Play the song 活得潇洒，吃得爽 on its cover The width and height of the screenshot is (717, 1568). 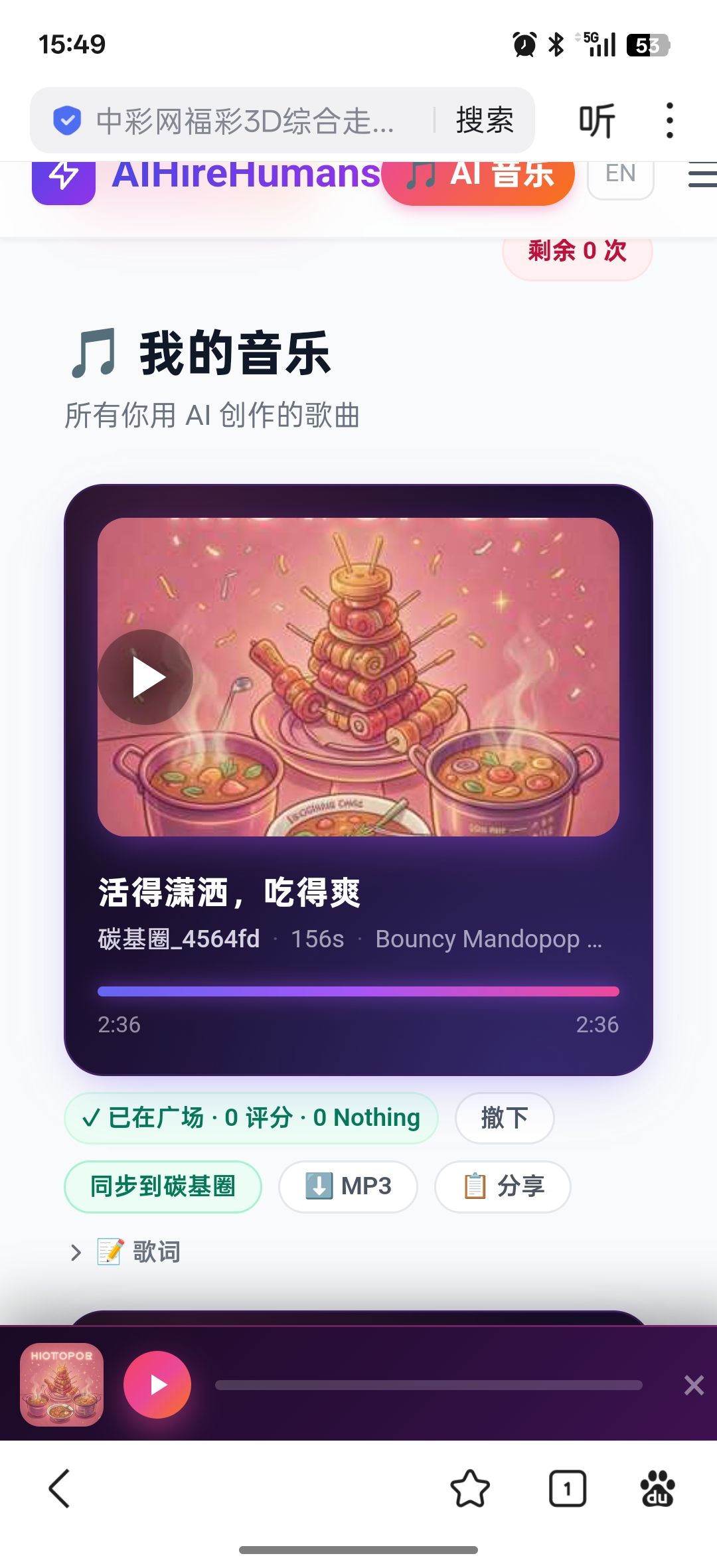(146, 677)
